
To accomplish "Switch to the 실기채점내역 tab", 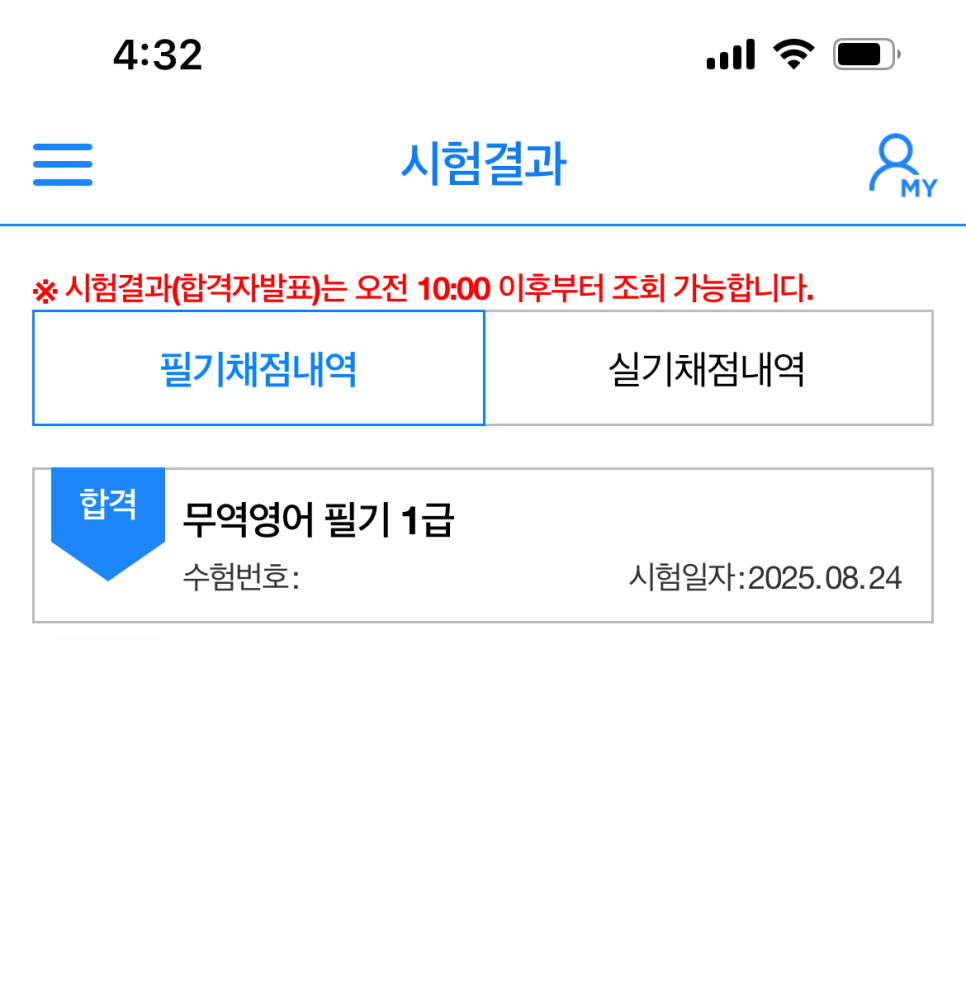I will pos(708,369).
